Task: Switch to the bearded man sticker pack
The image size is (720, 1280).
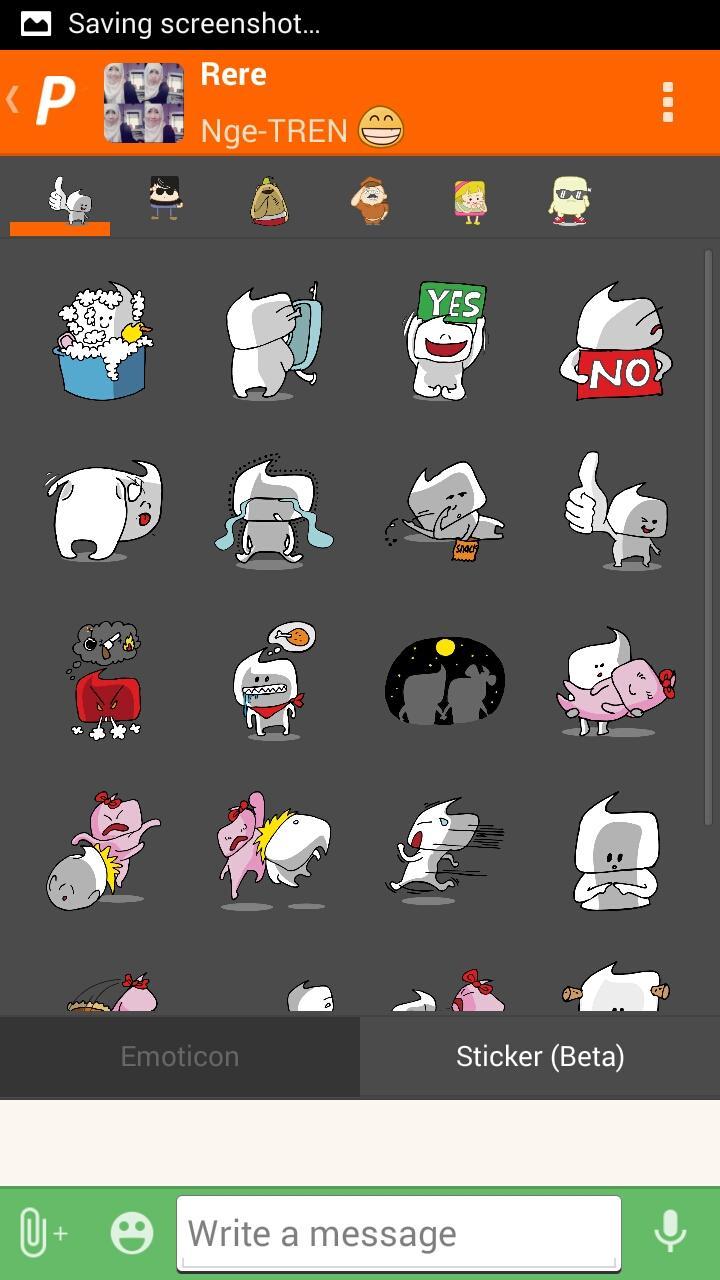Action: 371,200
